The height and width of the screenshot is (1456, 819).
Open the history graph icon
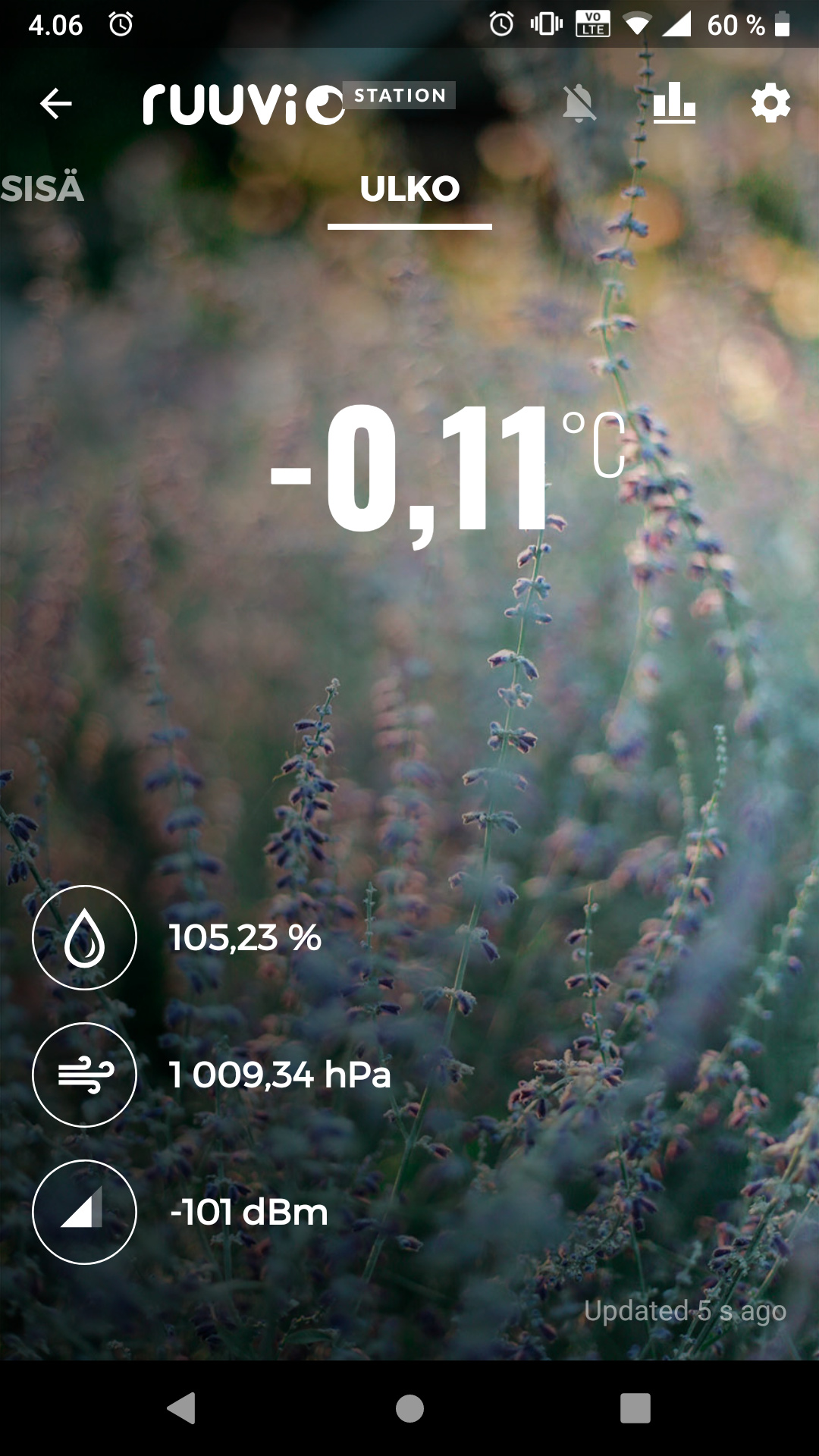tap(674, 102)
